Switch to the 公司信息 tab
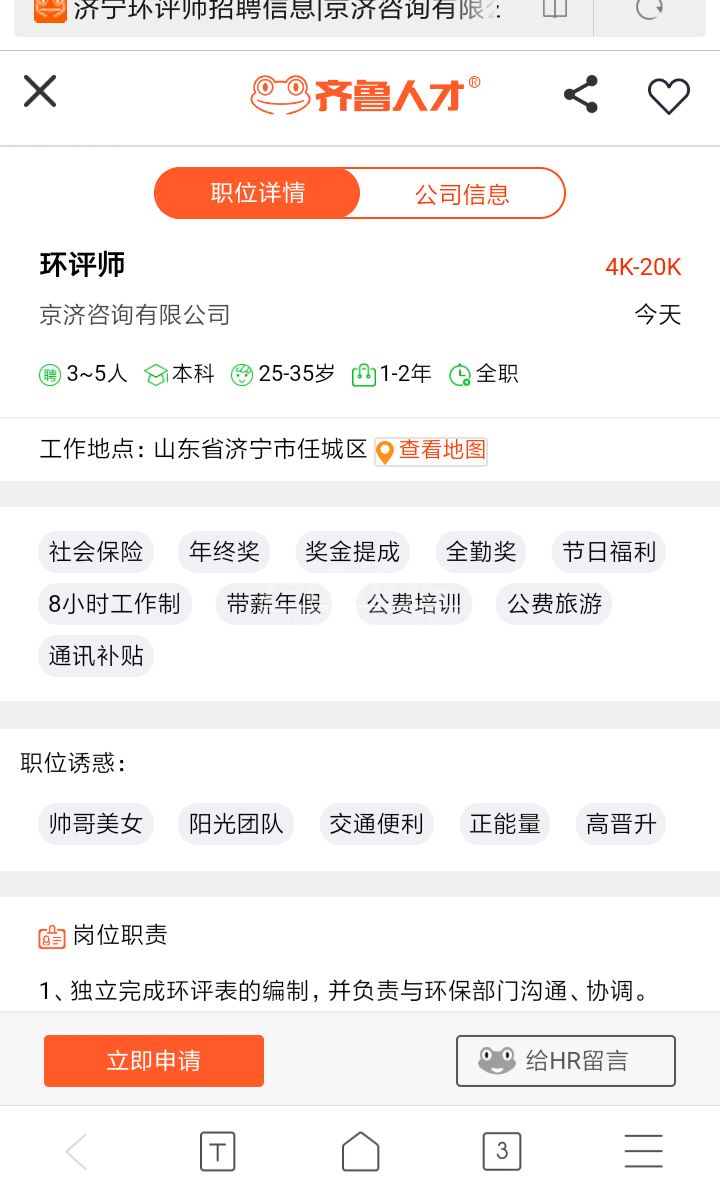720x1198 pixels. coord(462,193)
